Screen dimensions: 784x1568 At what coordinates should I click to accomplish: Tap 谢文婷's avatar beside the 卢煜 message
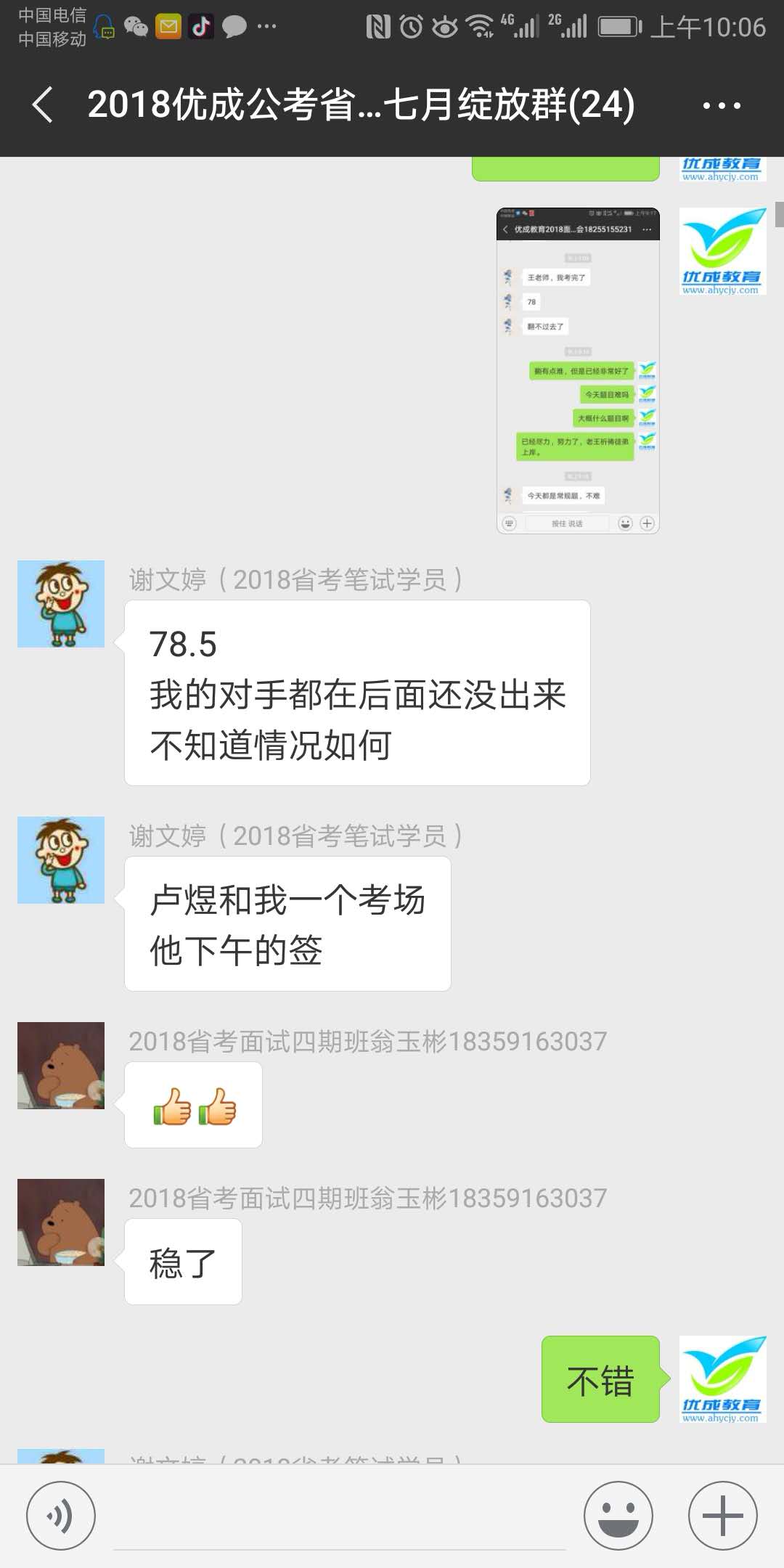[x=61, y=860]
